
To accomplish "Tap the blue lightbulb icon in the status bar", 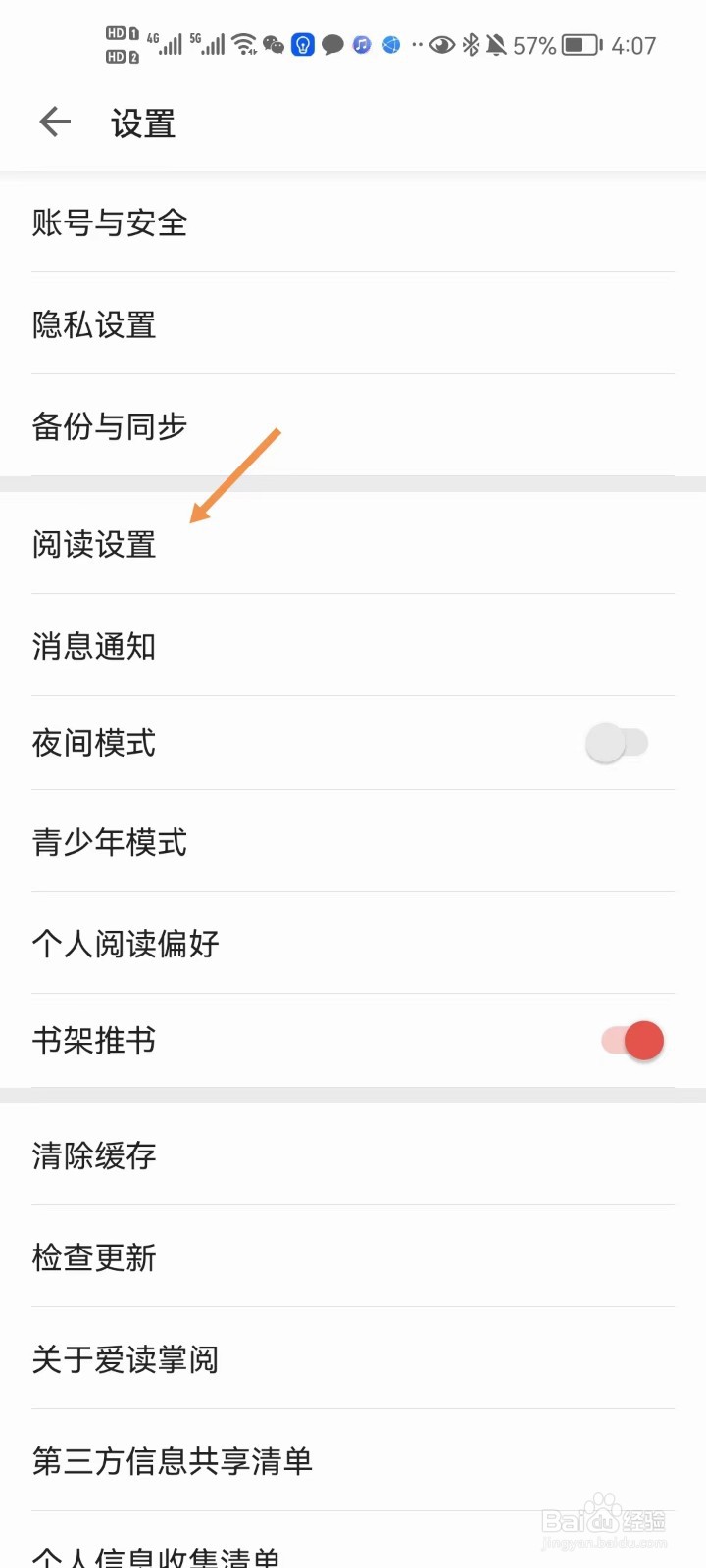I will [x=302, y=45].
